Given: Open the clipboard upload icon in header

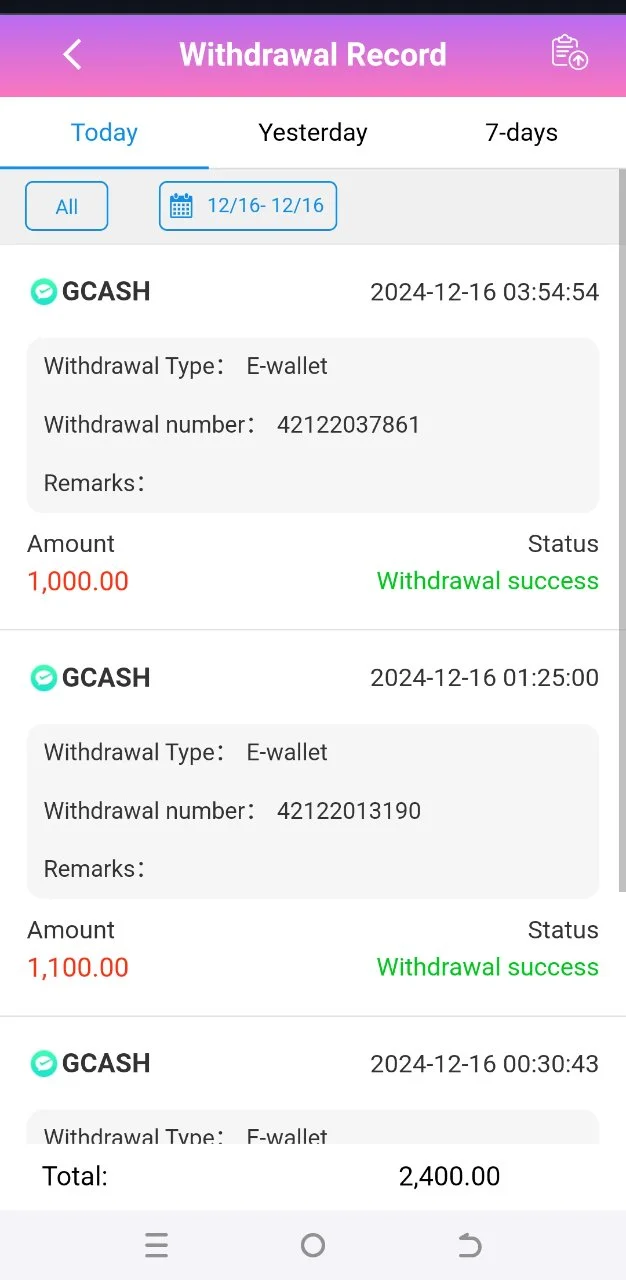Looking at the screenshot, I should pyautogui.click(x=570, y=53).
